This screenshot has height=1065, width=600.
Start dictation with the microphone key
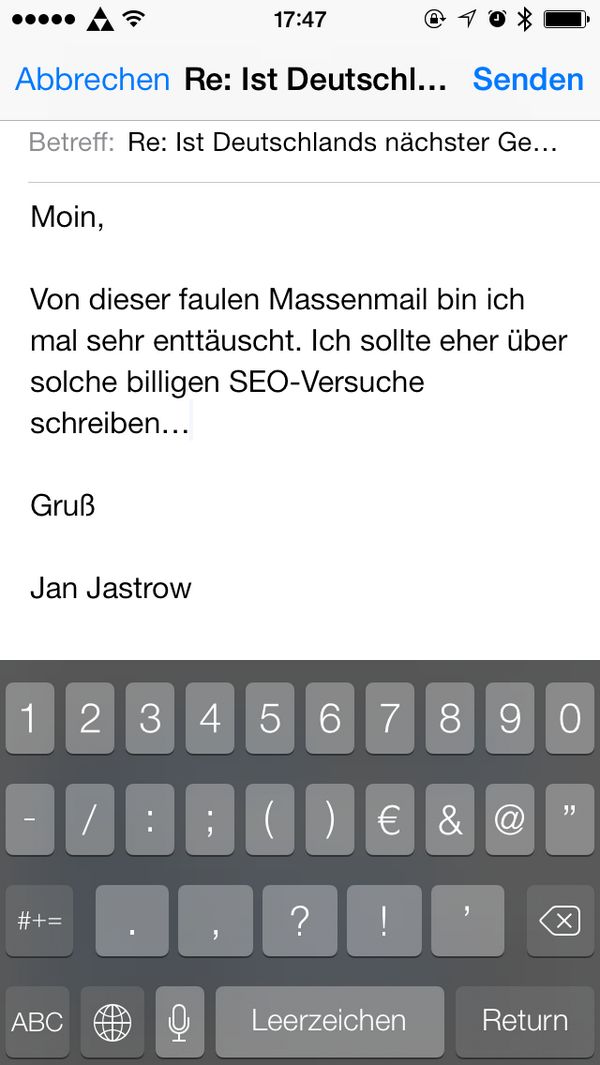[x=179, y=1021]
